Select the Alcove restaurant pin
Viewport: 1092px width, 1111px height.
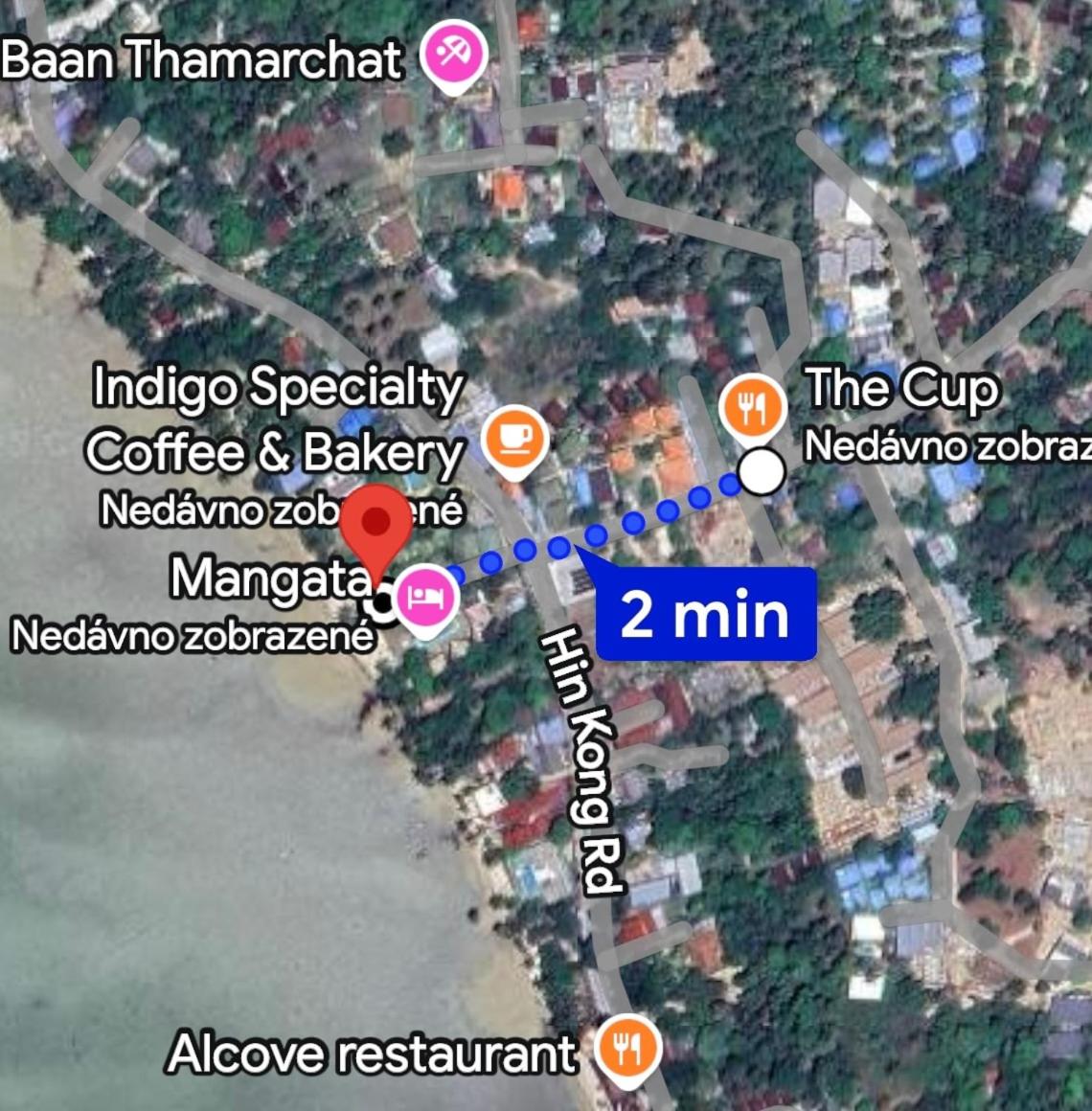627,1049
